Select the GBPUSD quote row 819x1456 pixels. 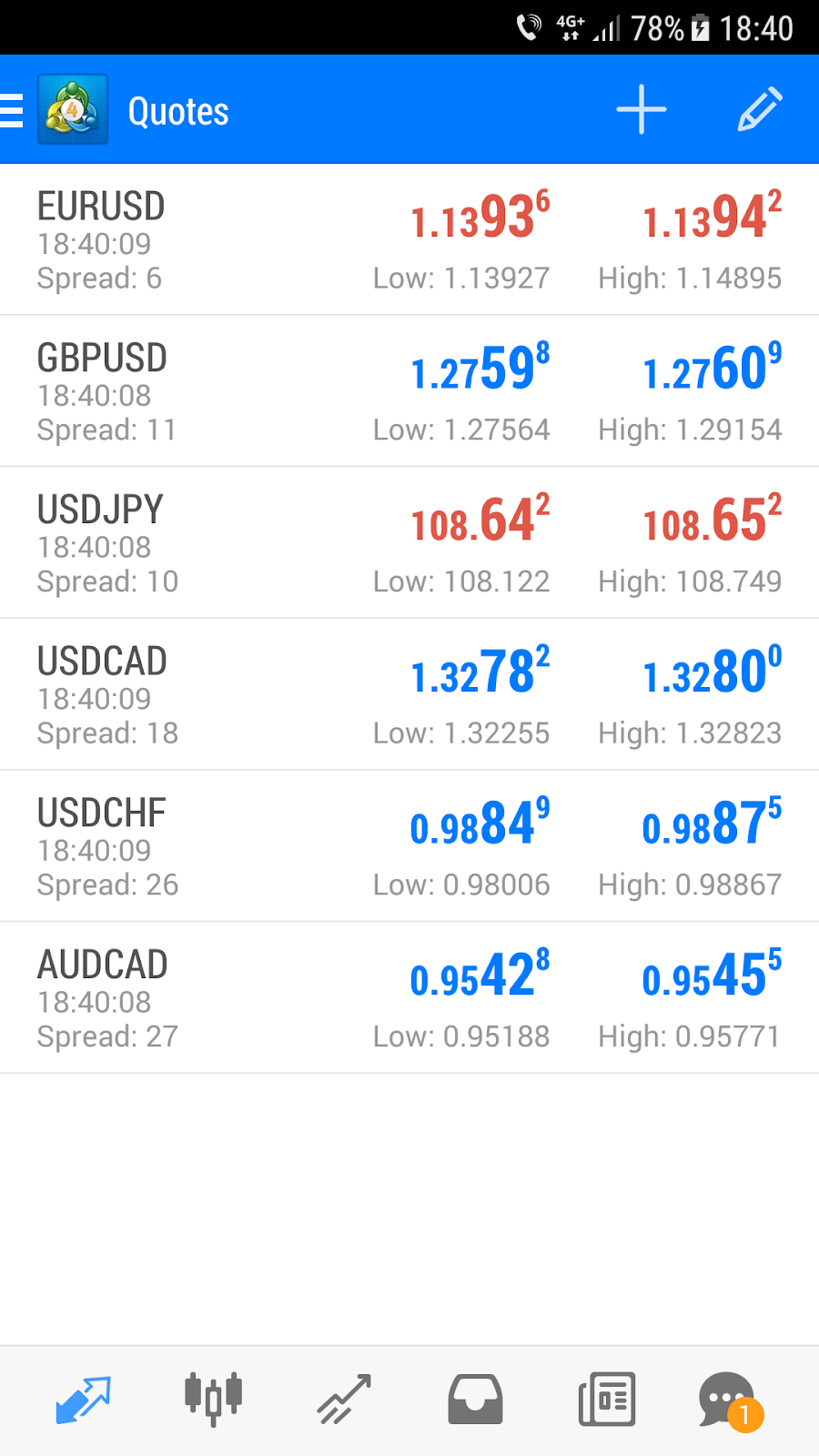[409, 391]
